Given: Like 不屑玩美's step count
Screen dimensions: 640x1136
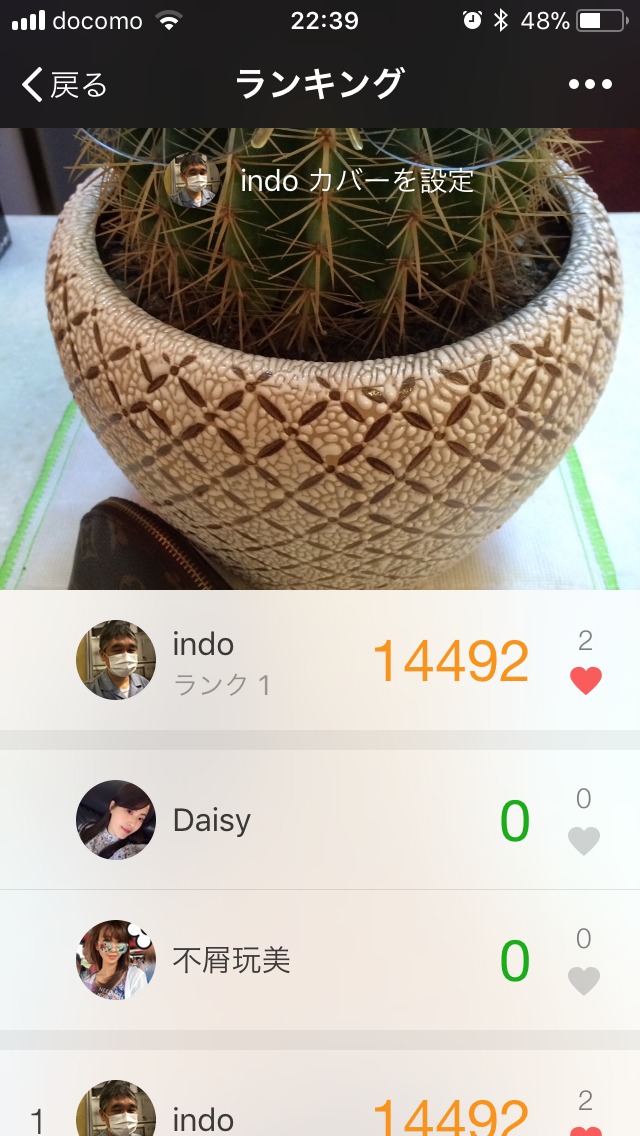Looking at the screenshot, I should [584, 980].
